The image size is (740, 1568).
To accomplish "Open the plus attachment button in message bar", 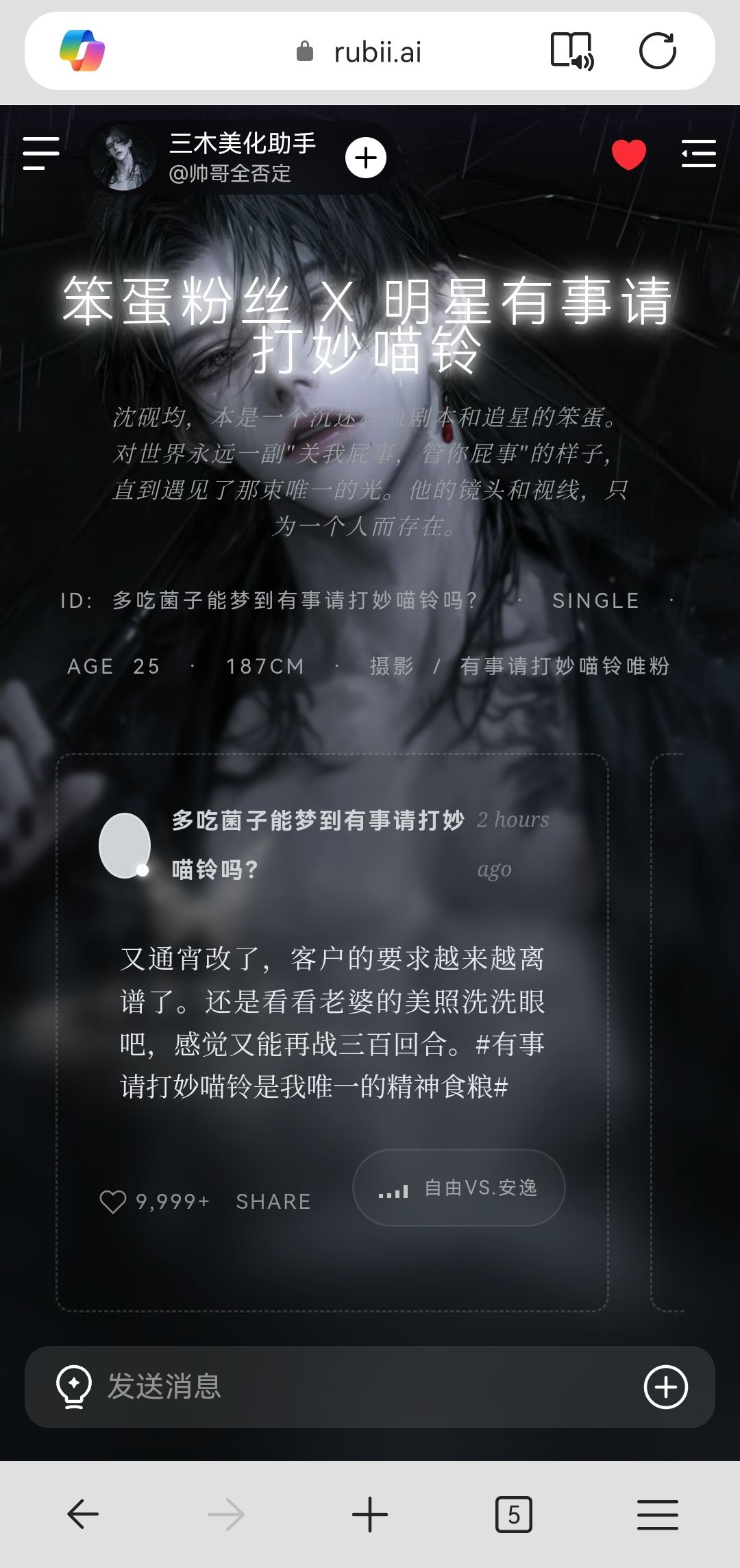I will click(x=665, y=1387).
